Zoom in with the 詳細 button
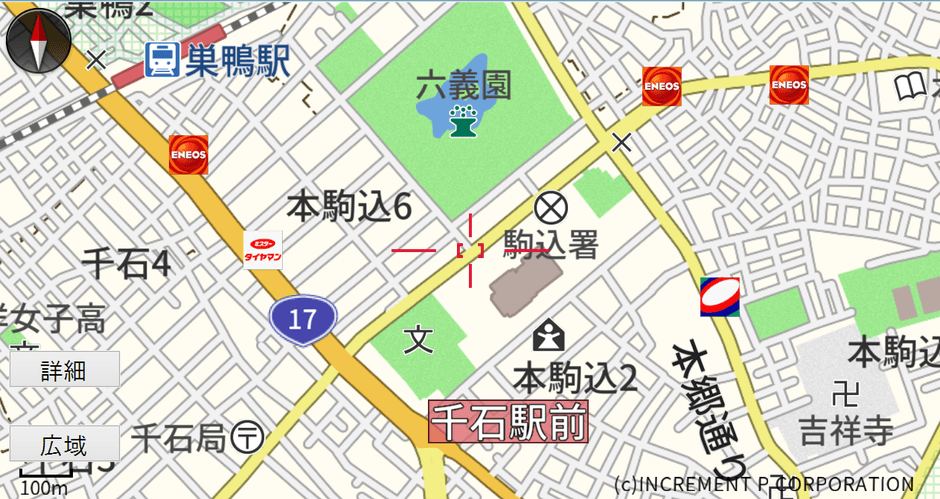Screen dimensions: 940x499 click(64, 370)
